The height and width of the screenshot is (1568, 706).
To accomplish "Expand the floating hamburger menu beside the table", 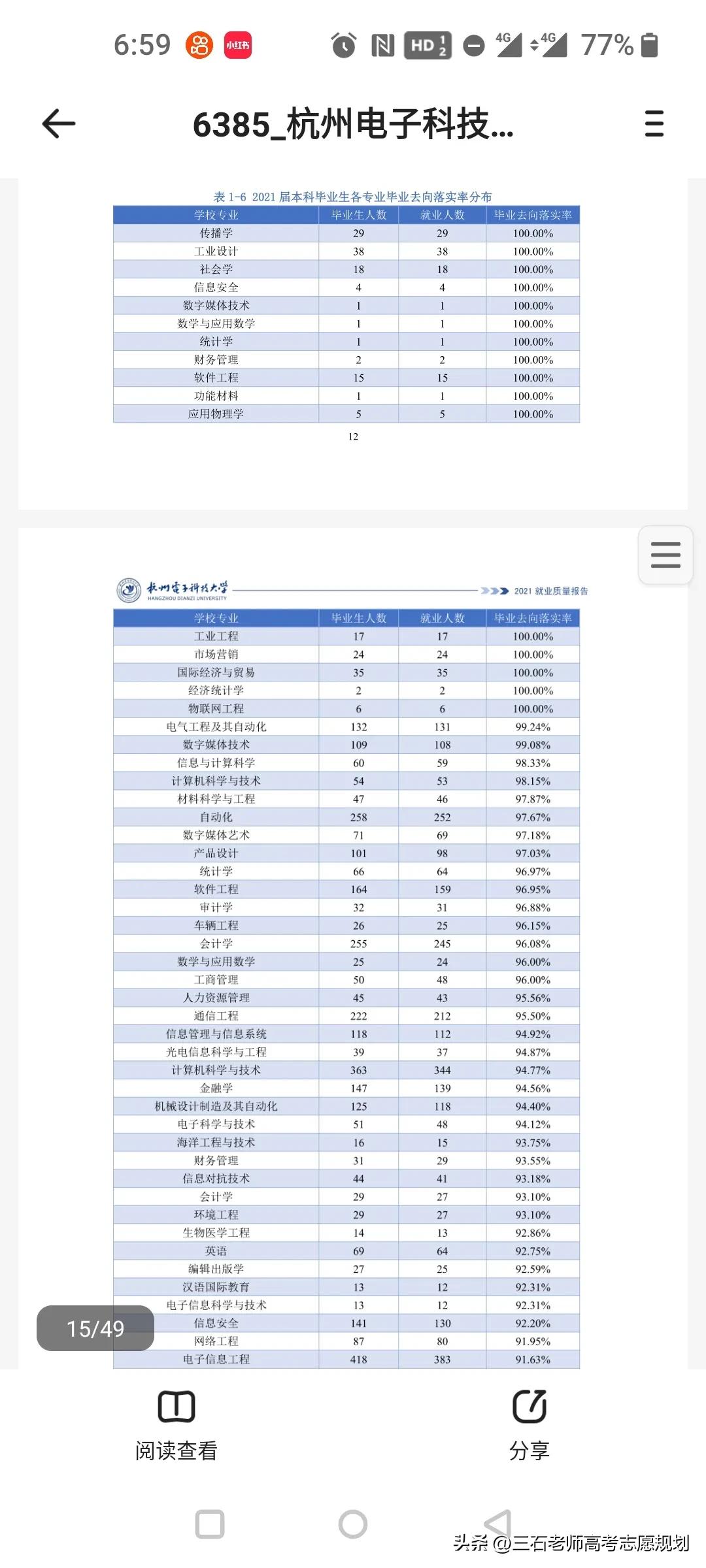I will [665, 555].
